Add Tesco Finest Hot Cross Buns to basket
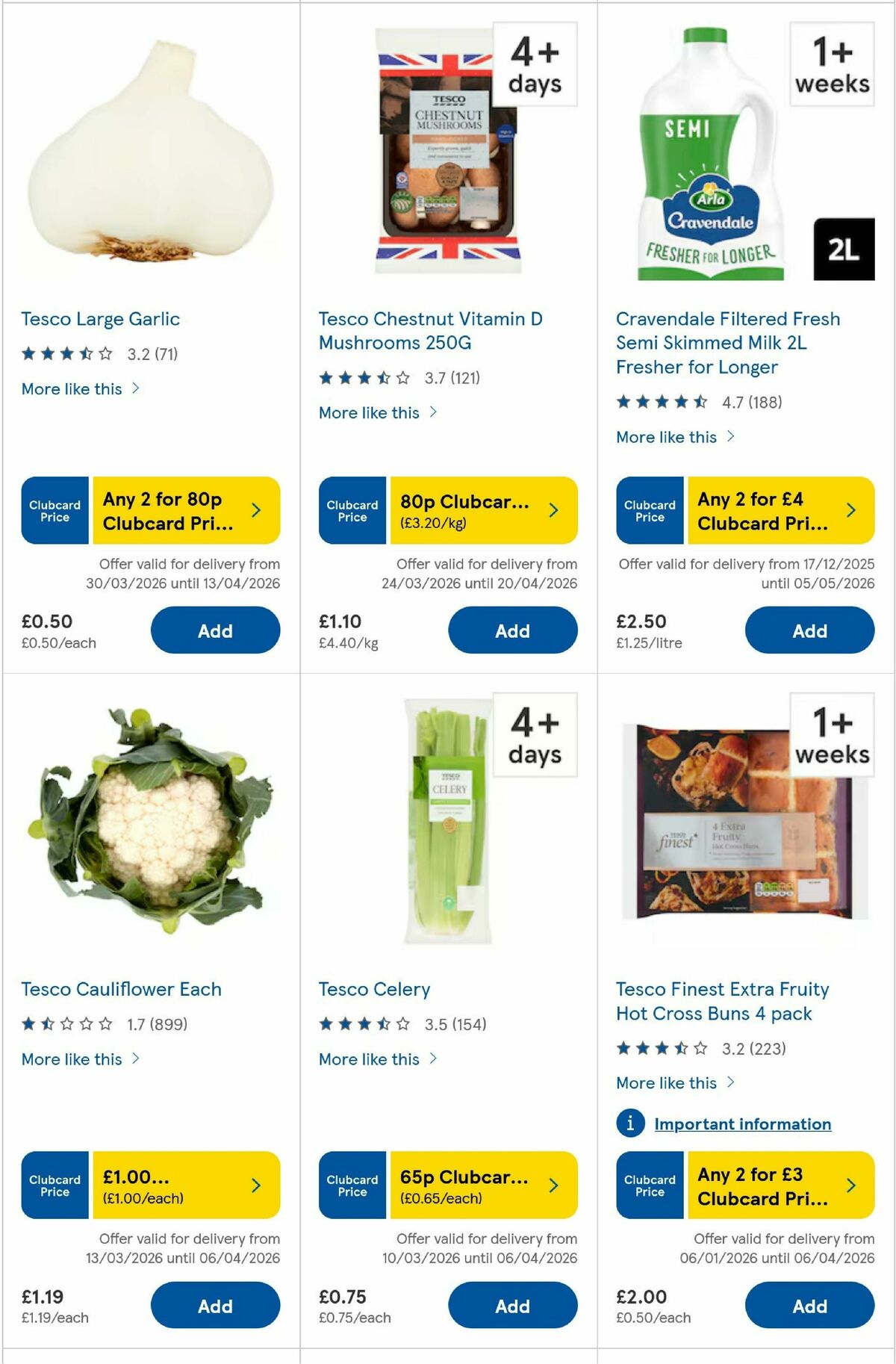Image resolution: width=896 pixels, height=1364 pixels. (x=810, y=1306)
